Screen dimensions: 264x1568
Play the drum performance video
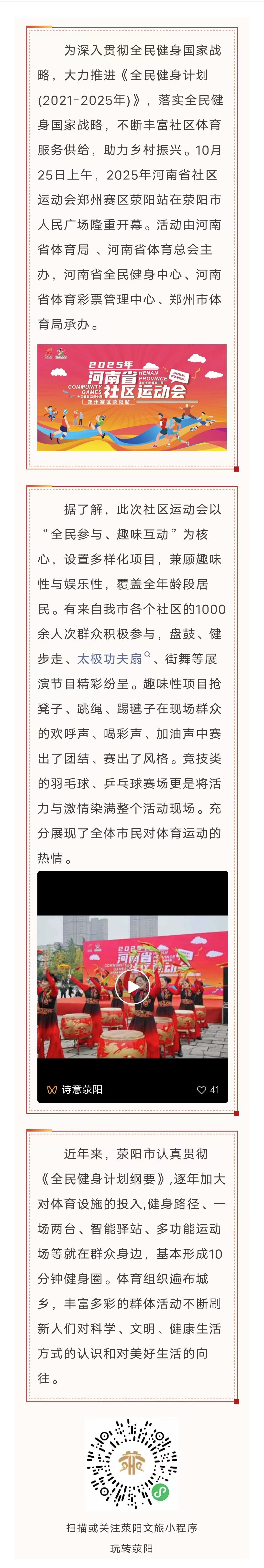pyautogui.click(x=132, y=987)
